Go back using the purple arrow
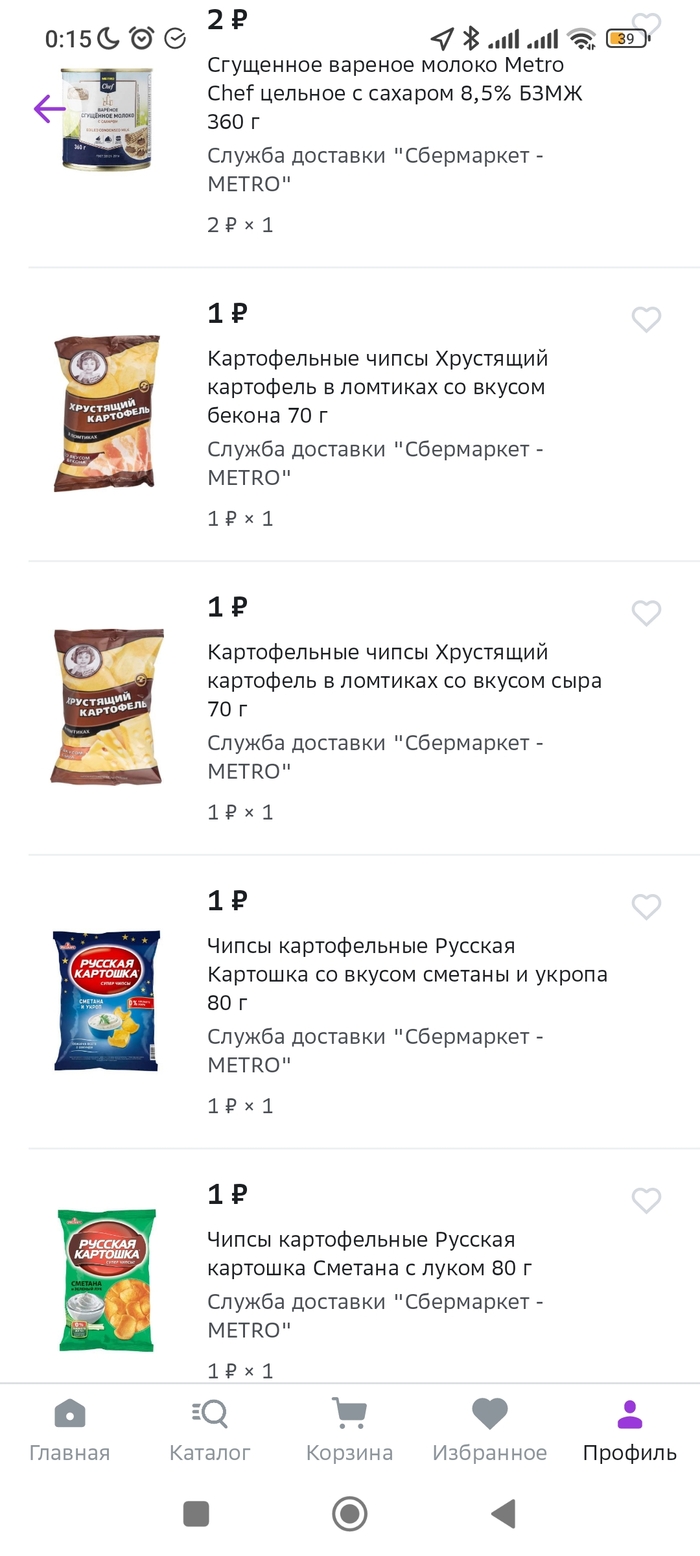 [x=49, y=109]
